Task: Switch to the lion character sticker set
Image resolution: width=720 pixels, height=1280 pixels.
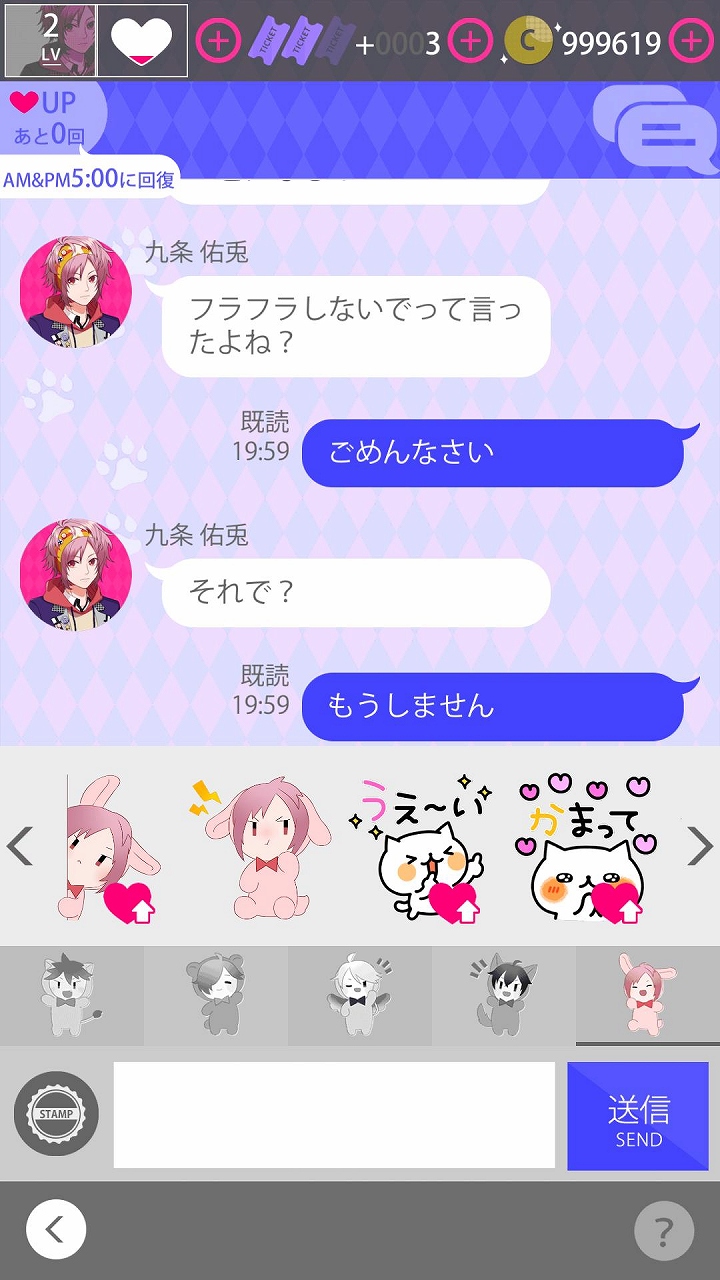Action: click(71, 996)
